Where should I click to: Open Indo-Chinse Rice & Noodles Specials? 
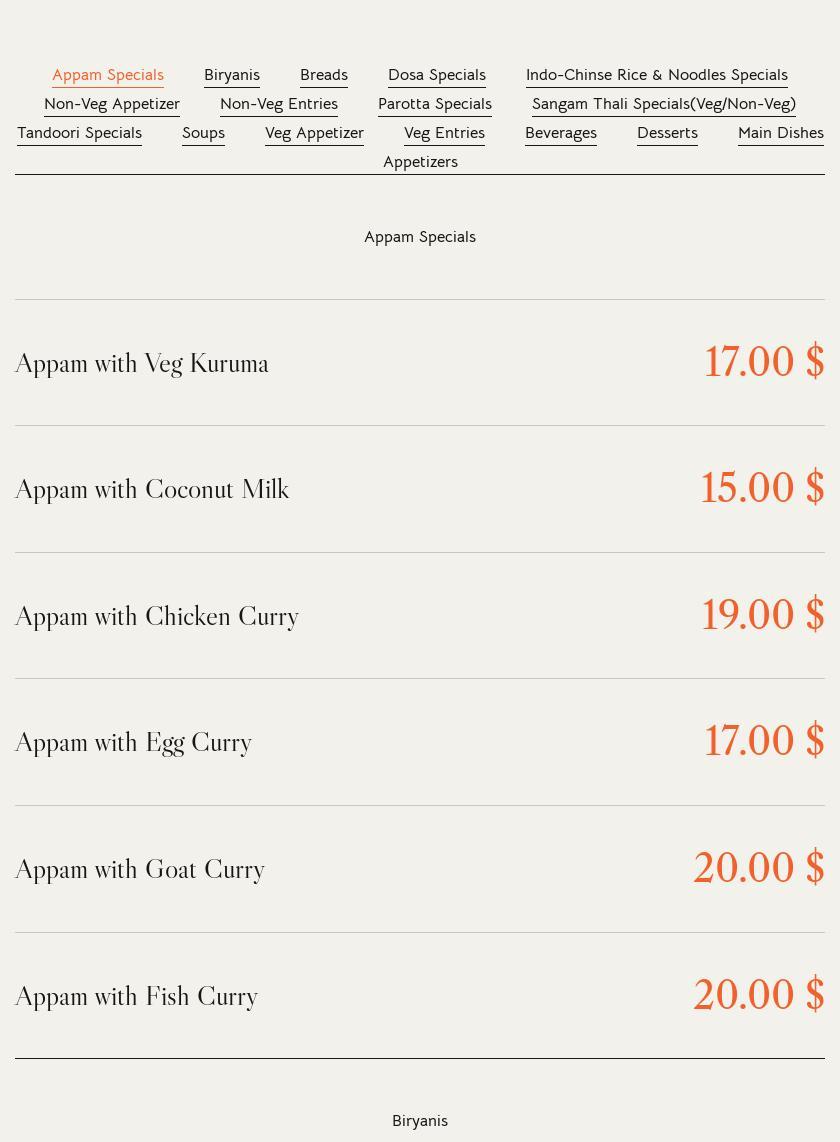[x=657, y=75]
